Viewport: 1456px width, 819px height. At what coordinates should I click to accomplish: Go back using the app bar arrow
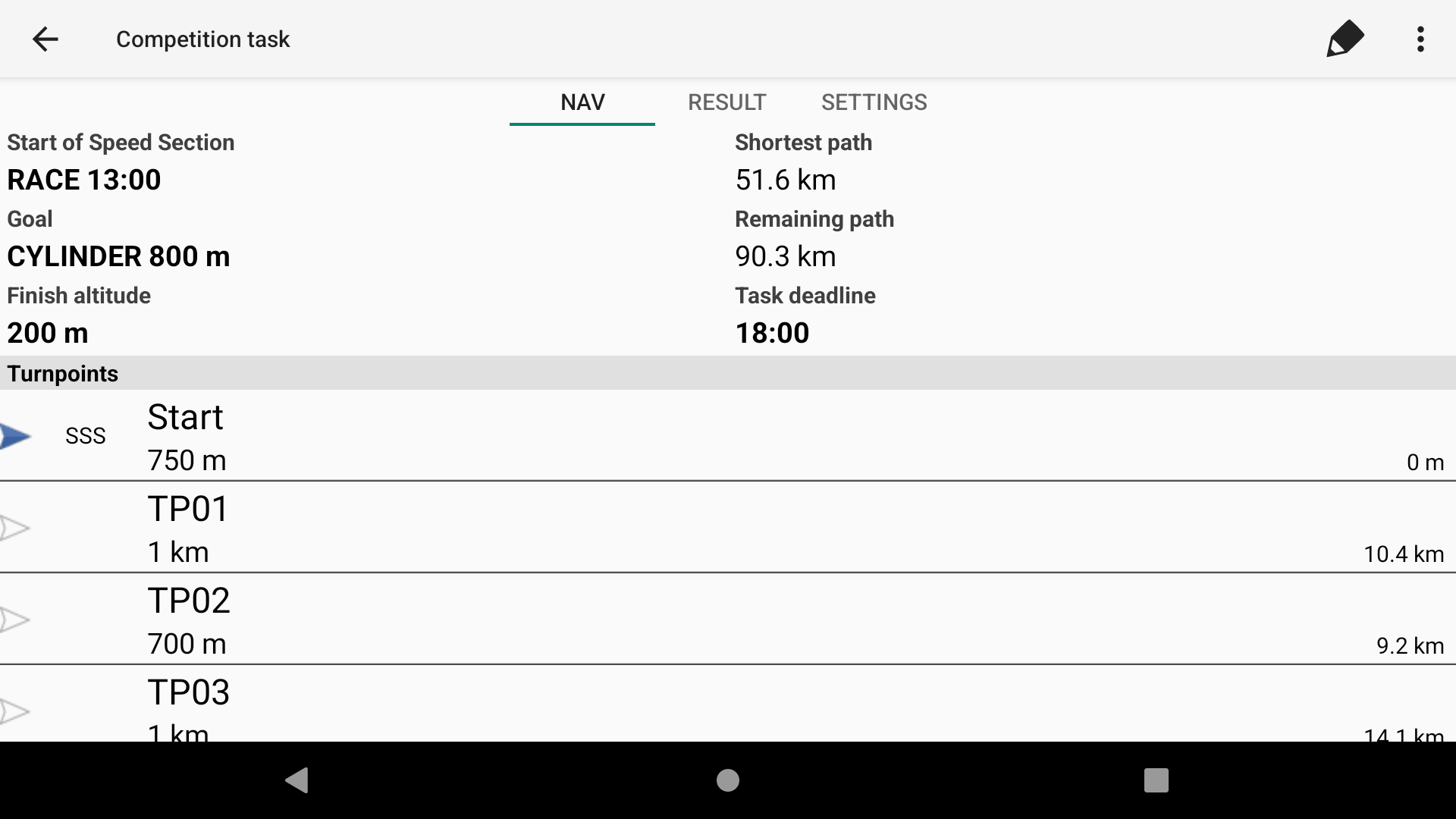click(x=45, y=39)
